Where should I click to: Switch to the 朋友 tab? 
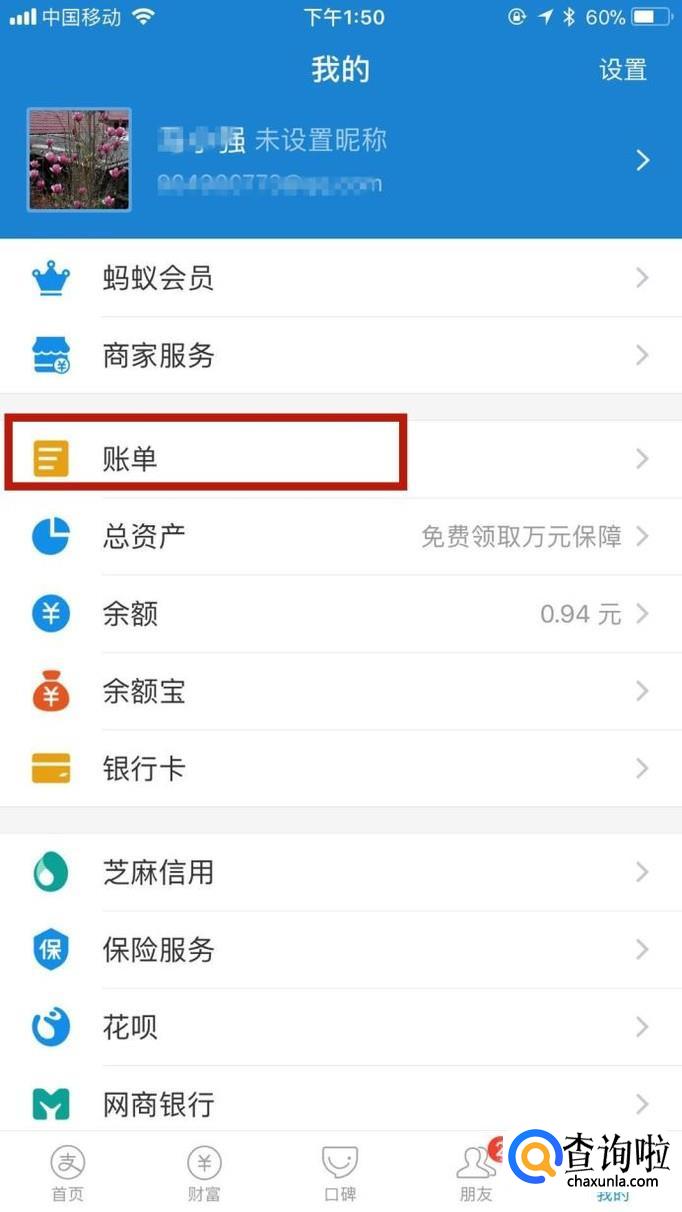pos(476,1172)
